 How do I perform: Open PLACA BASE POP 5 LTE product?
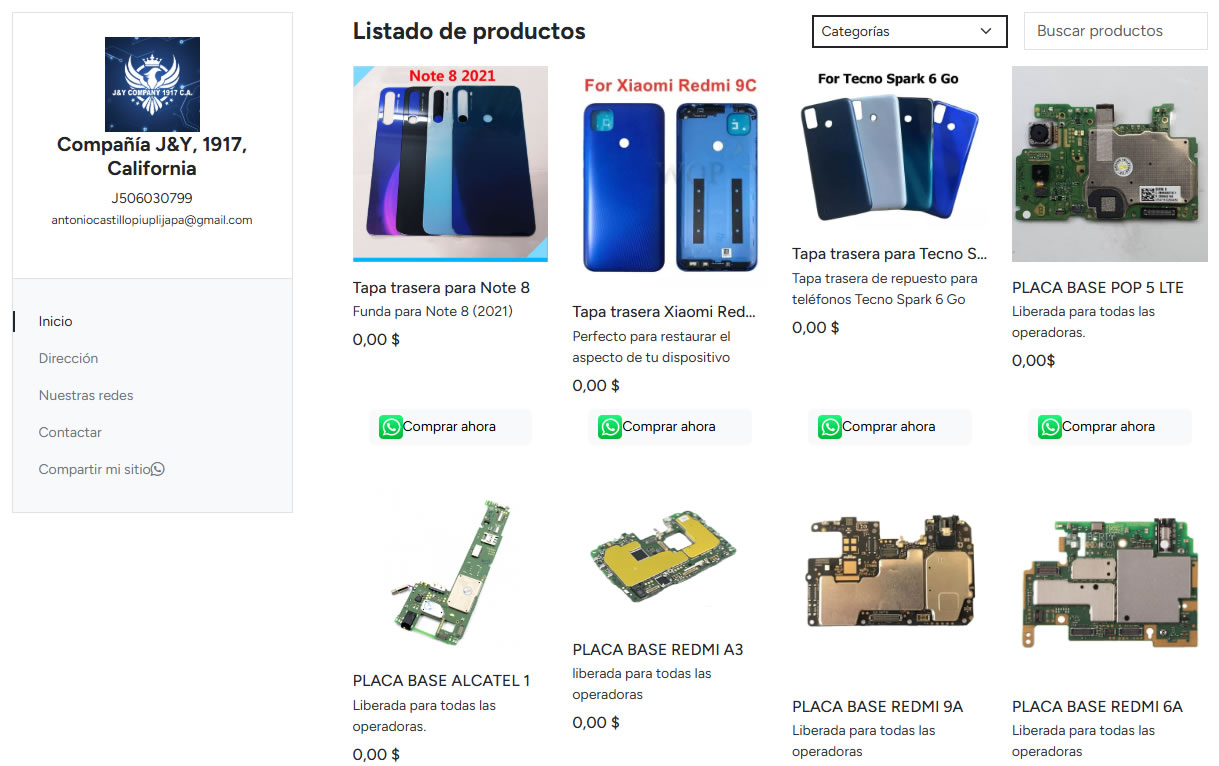click(1109, 164)
